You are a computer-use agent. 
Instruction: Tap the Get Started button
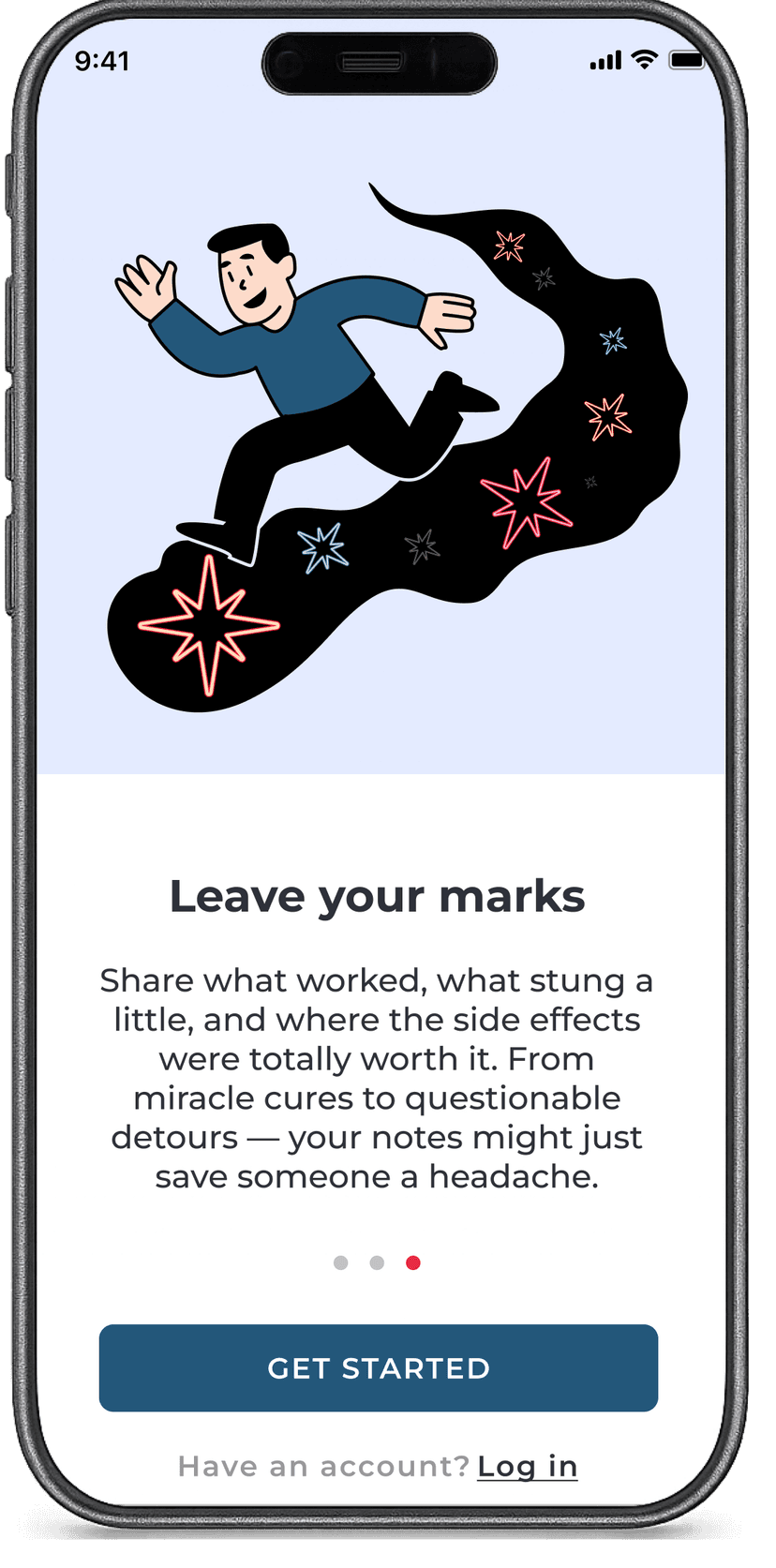[x=378, y=1367]
